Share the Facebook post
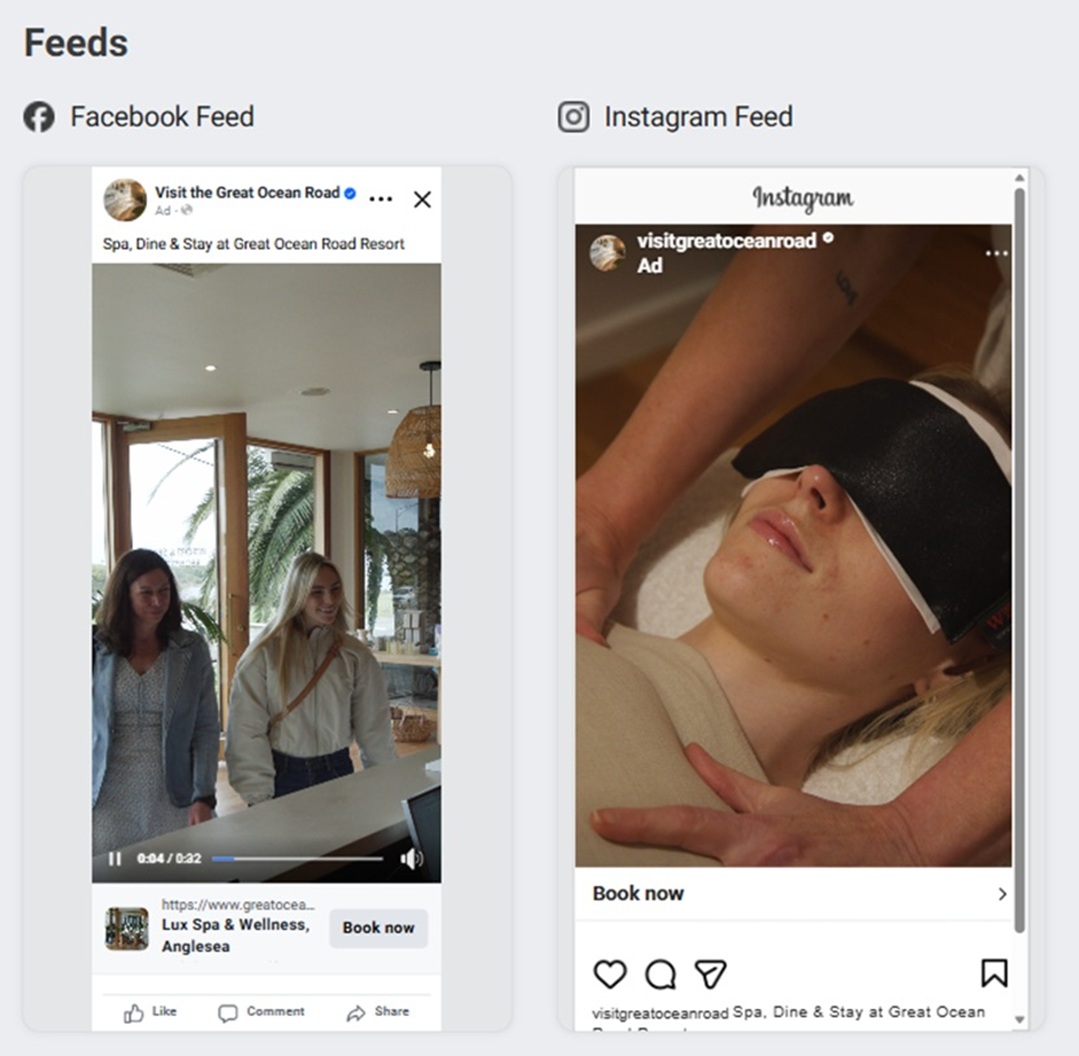Image resolution: width=1079 pixels, height=1056 pixels. click(x=377, y=1012)
